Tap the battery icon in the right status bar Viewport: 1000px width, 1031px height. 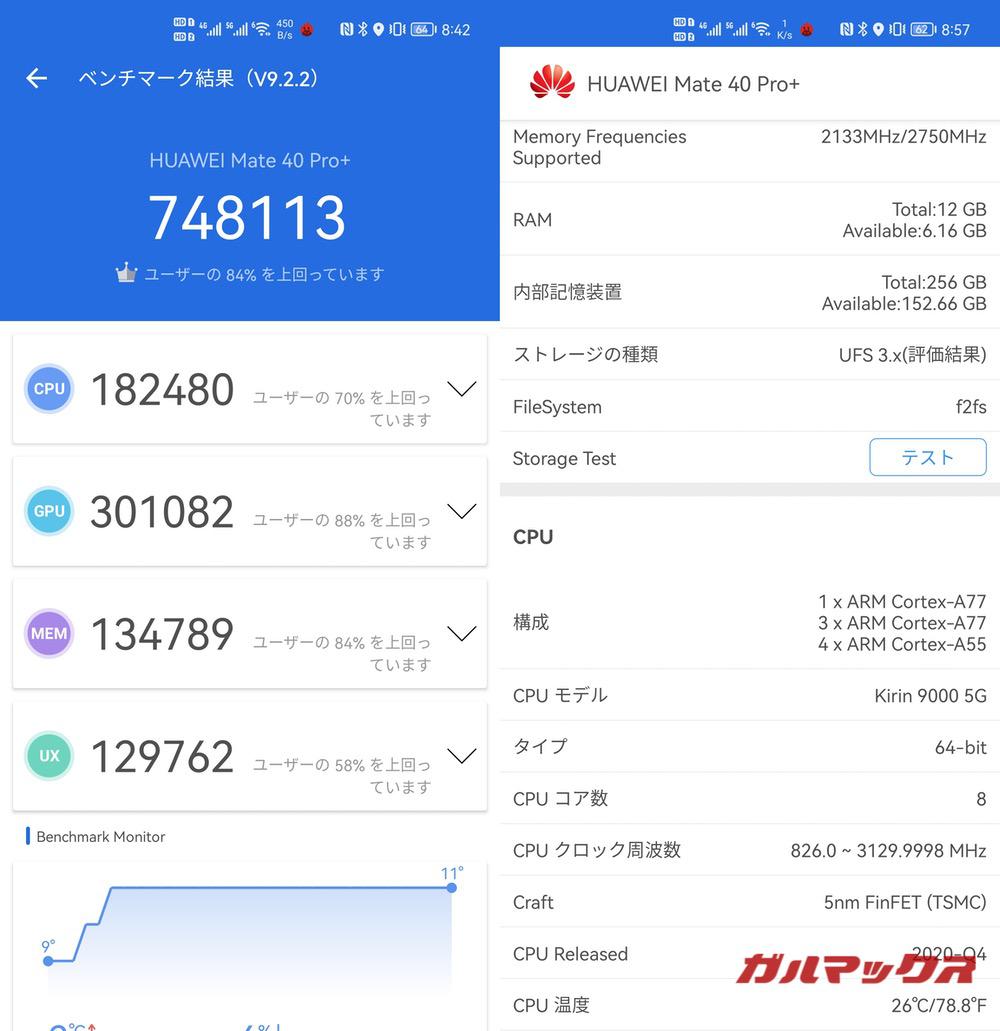pos(922,28)
